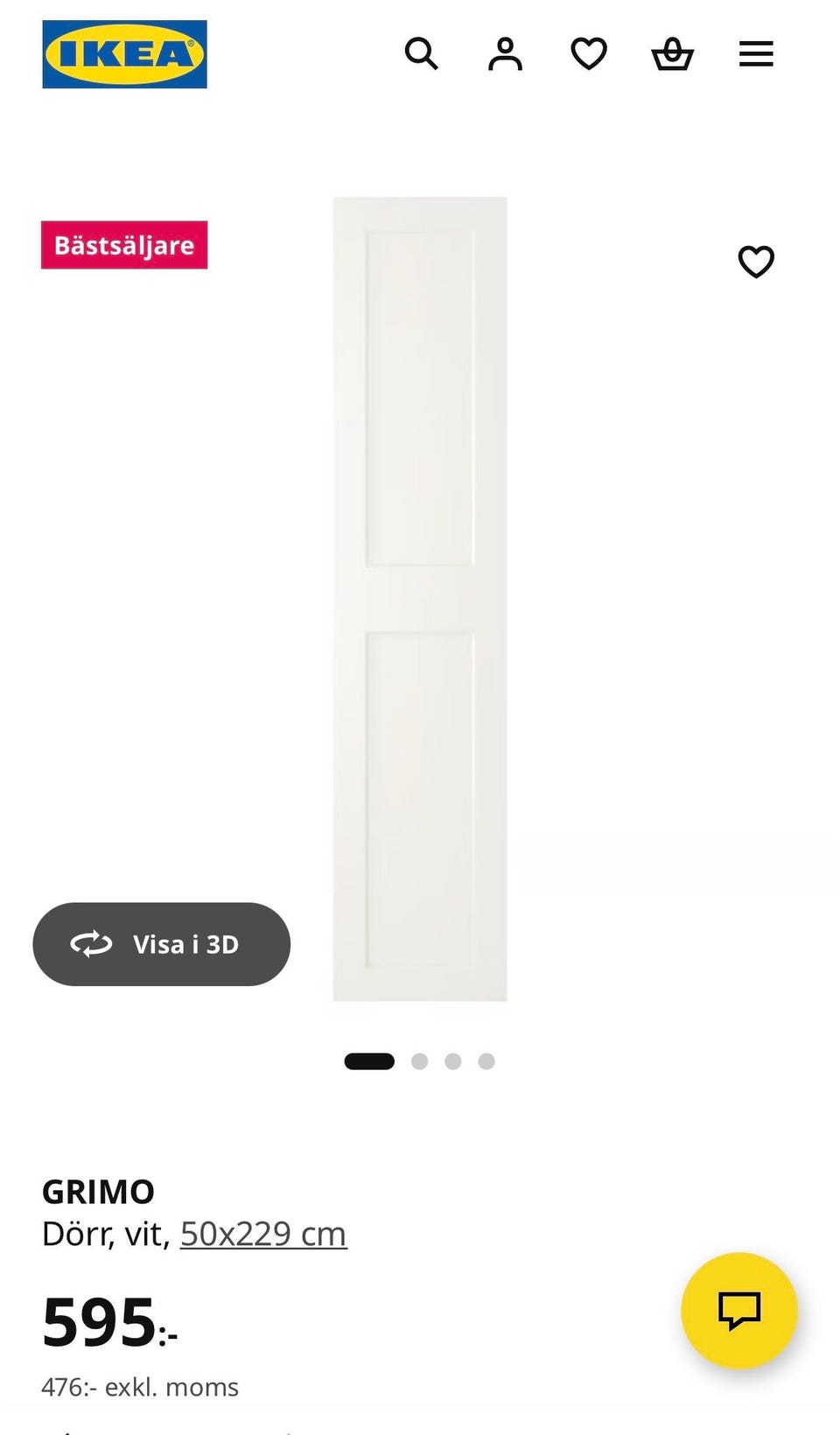The width and height of the screenshot is (840, 1435).
Task: Open the GRIMO door product image
Action: point(420,598)
